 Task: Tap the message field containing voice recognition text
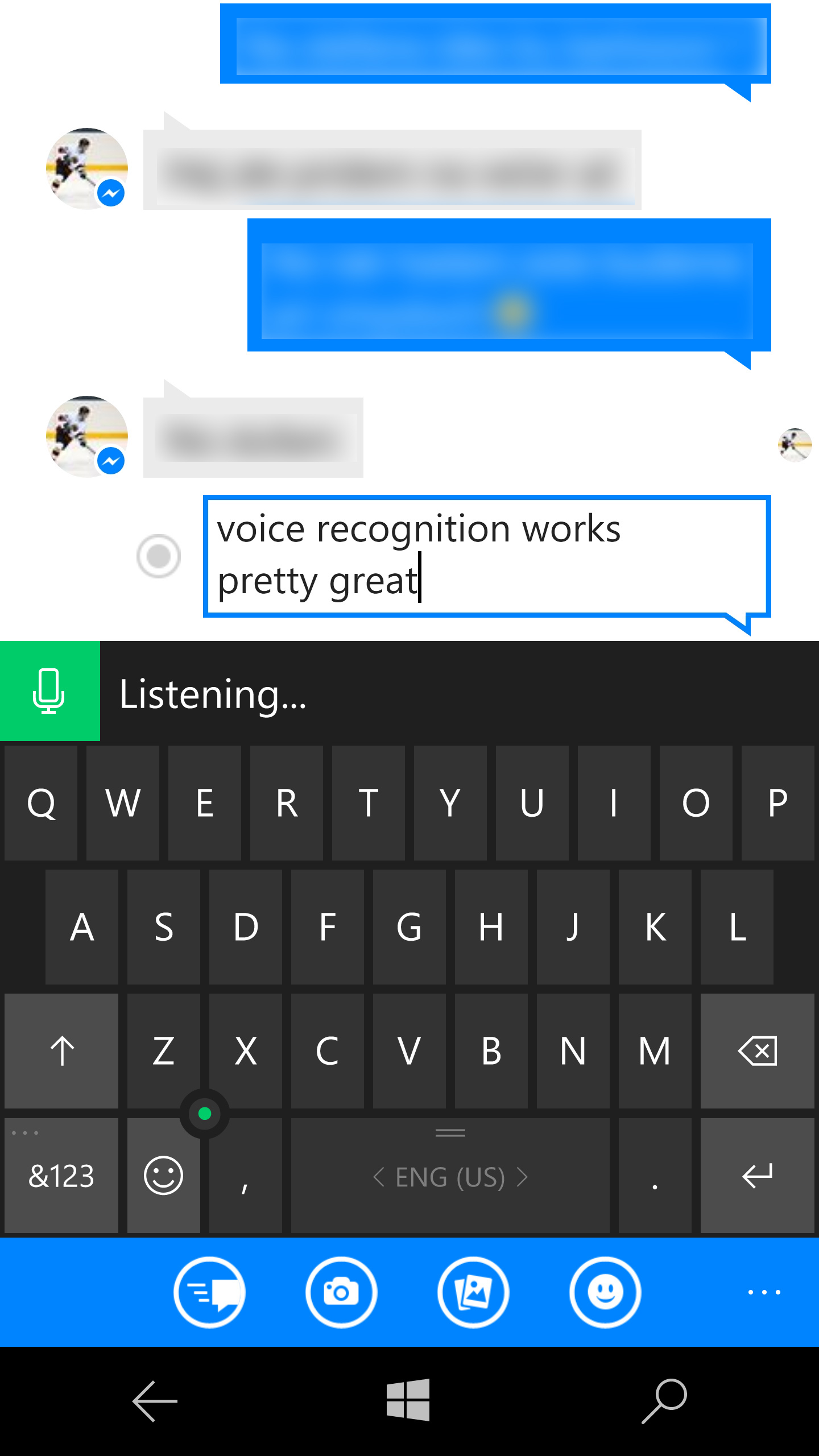pos(487,556)
